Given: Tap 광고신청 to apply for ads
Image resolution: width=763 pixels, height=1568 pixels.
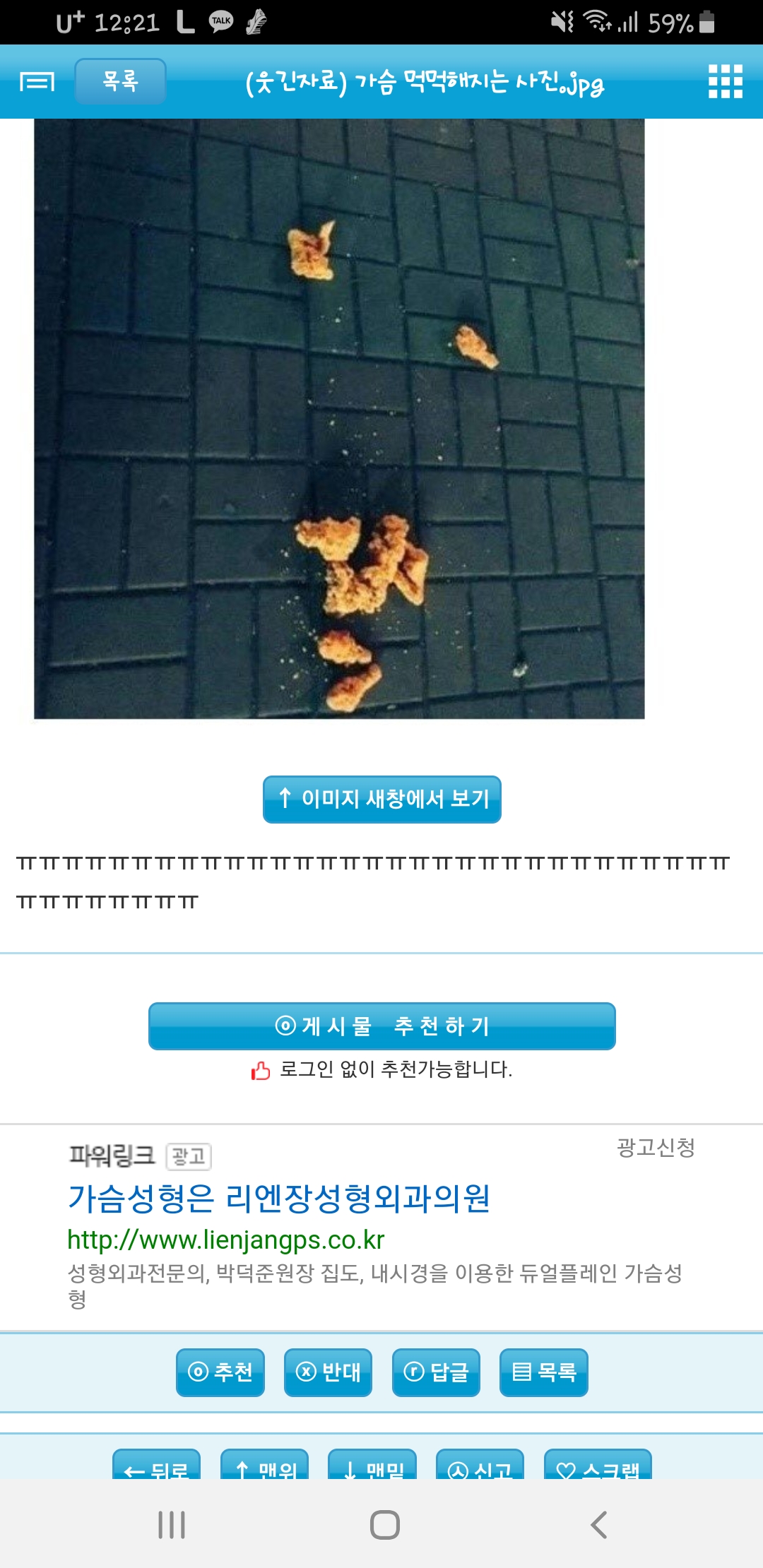Looking at the screenshot, I should 656,1148.
